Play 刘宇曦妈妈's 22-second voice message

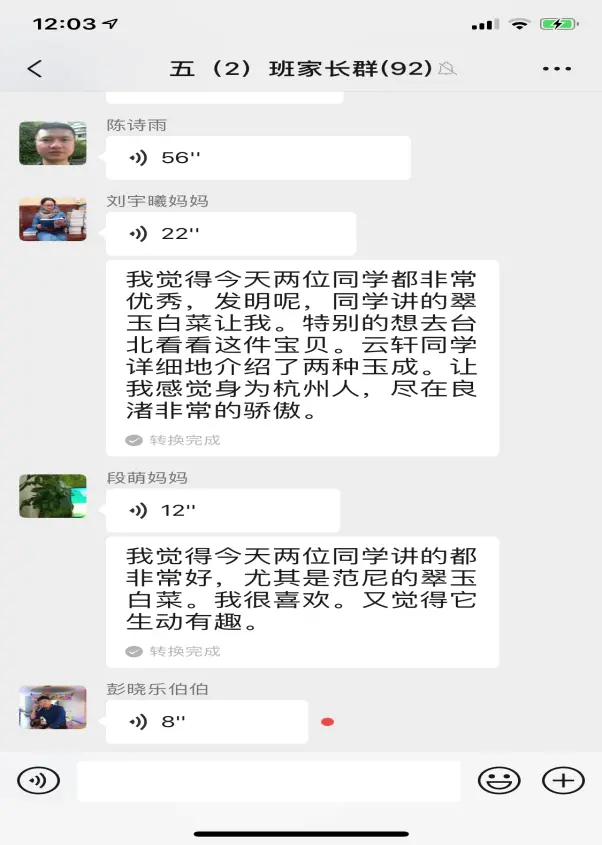(230, 233)
